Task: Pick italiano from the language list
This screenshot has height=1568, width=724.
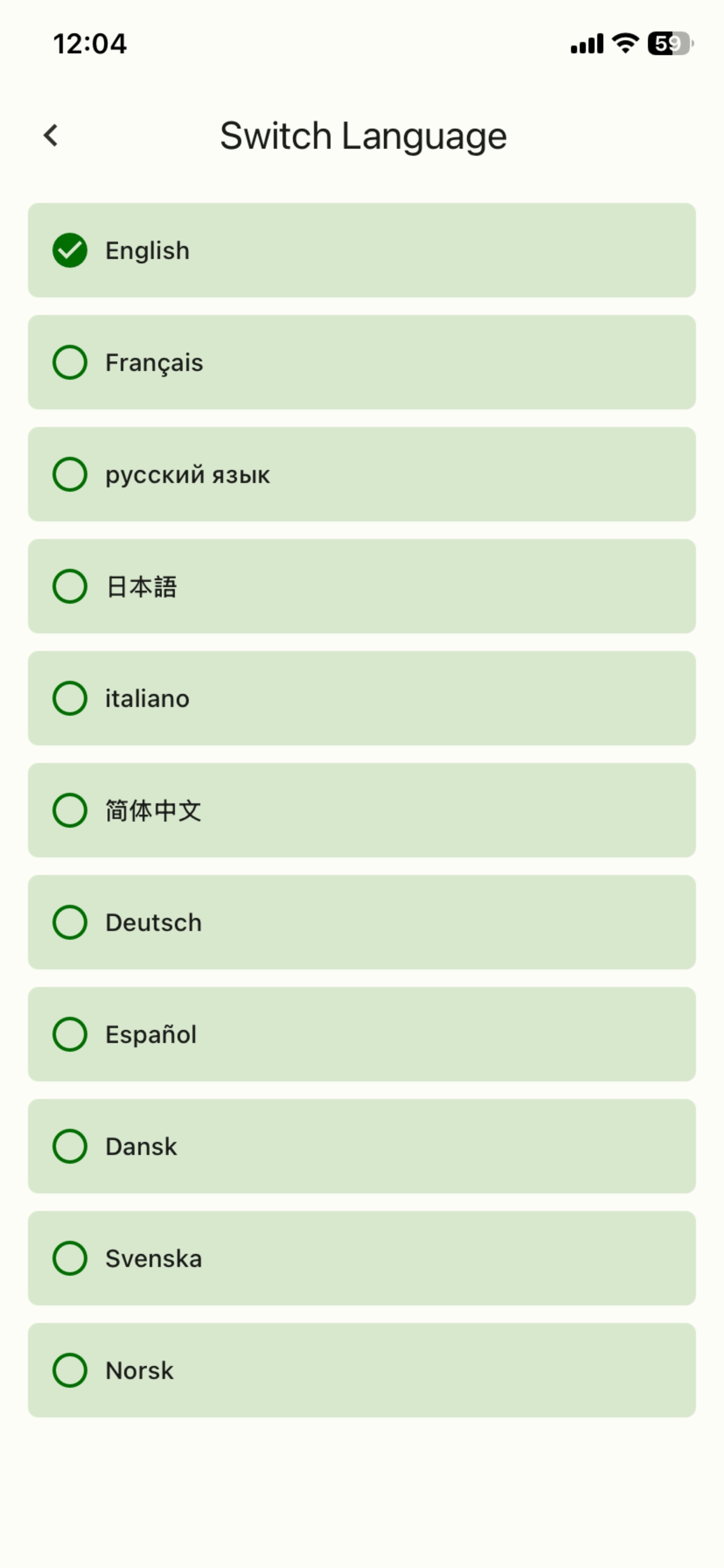Action: tap(362, 698)
